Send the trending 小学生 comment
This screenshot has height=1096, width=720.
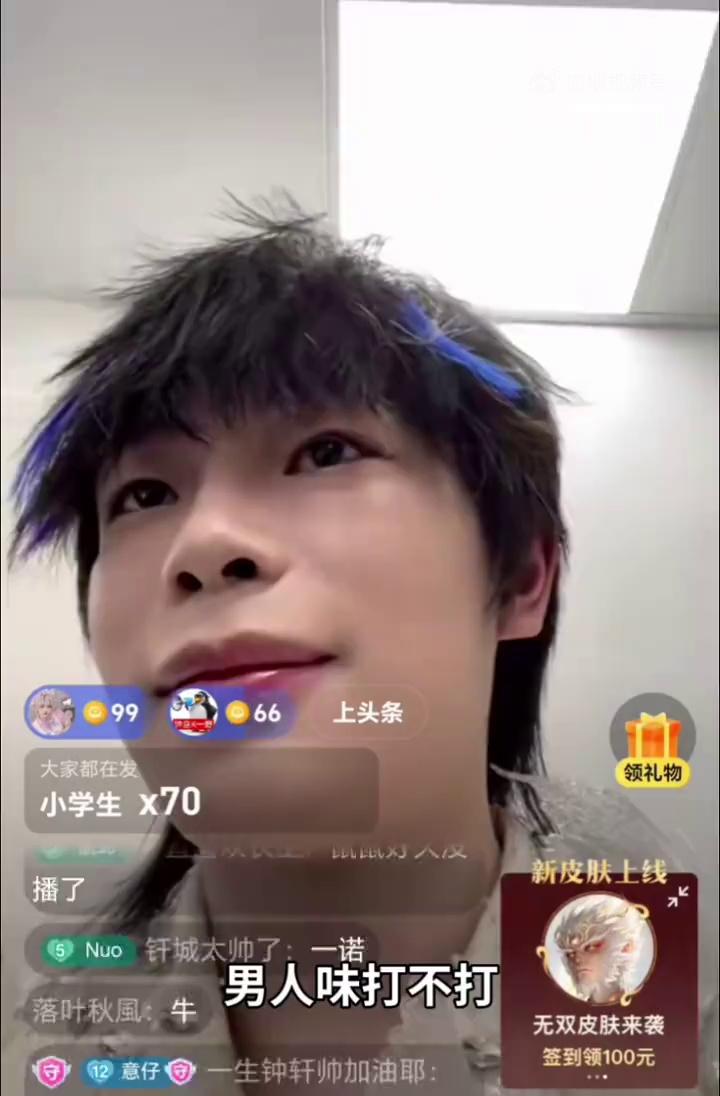(200, 790)
